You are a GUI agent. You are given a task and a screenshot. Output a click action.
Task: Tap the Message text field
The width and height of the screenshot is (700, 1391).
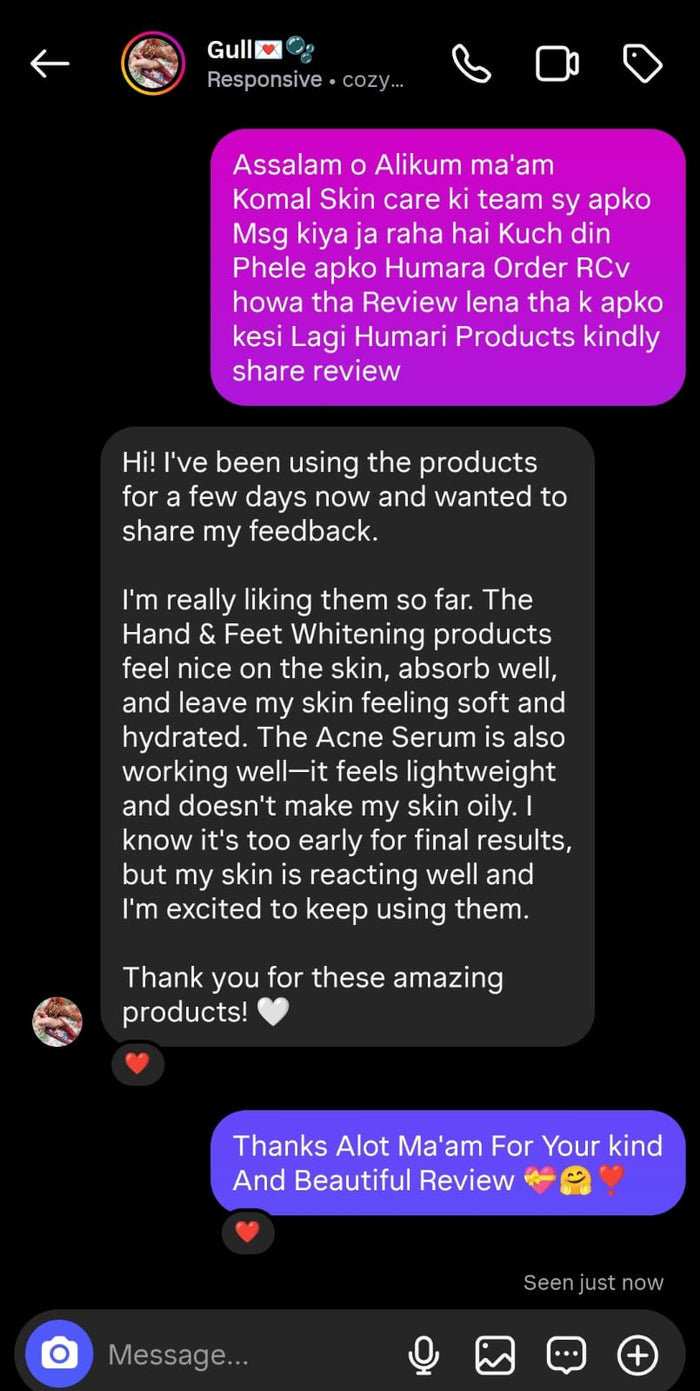coord(245,1355)
